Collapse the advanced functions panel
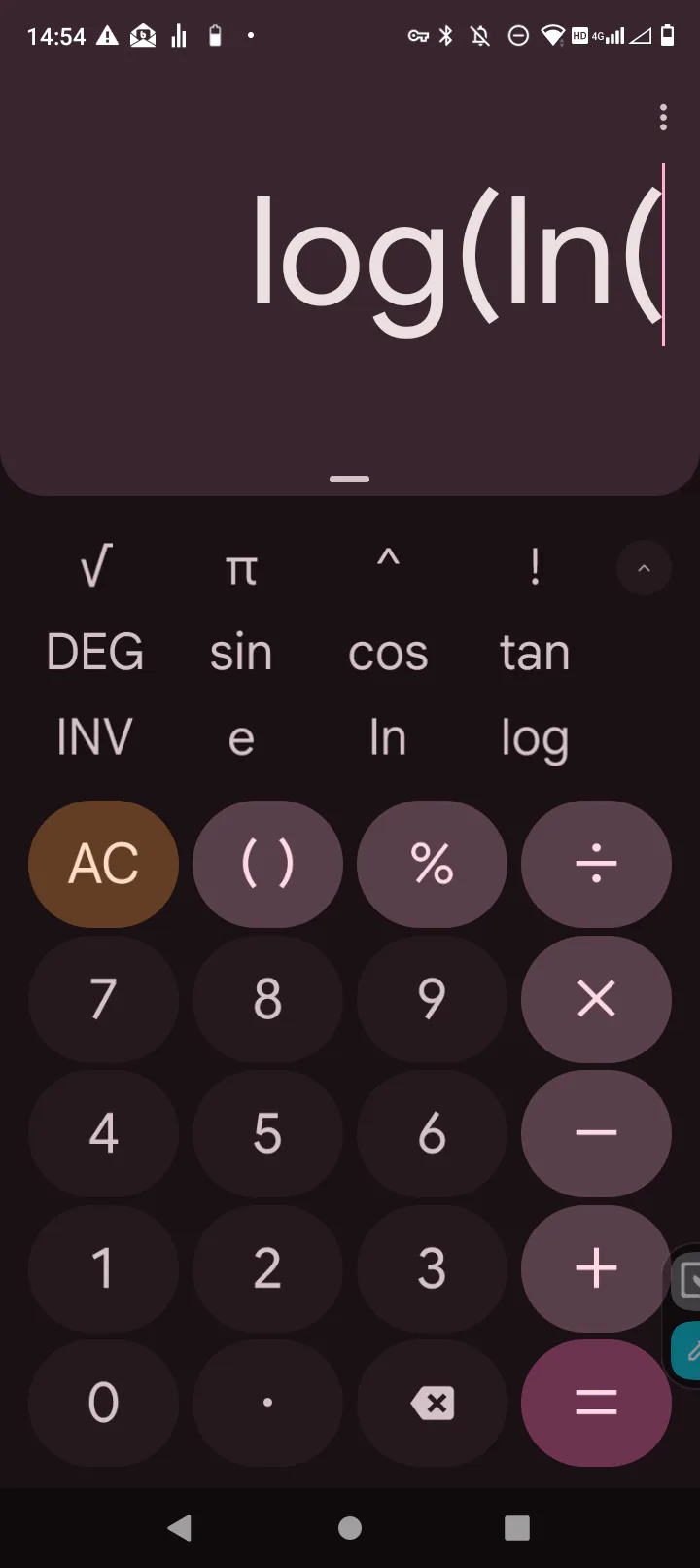Viewport: 700px width, 1568px height. [x=644, y=568]
